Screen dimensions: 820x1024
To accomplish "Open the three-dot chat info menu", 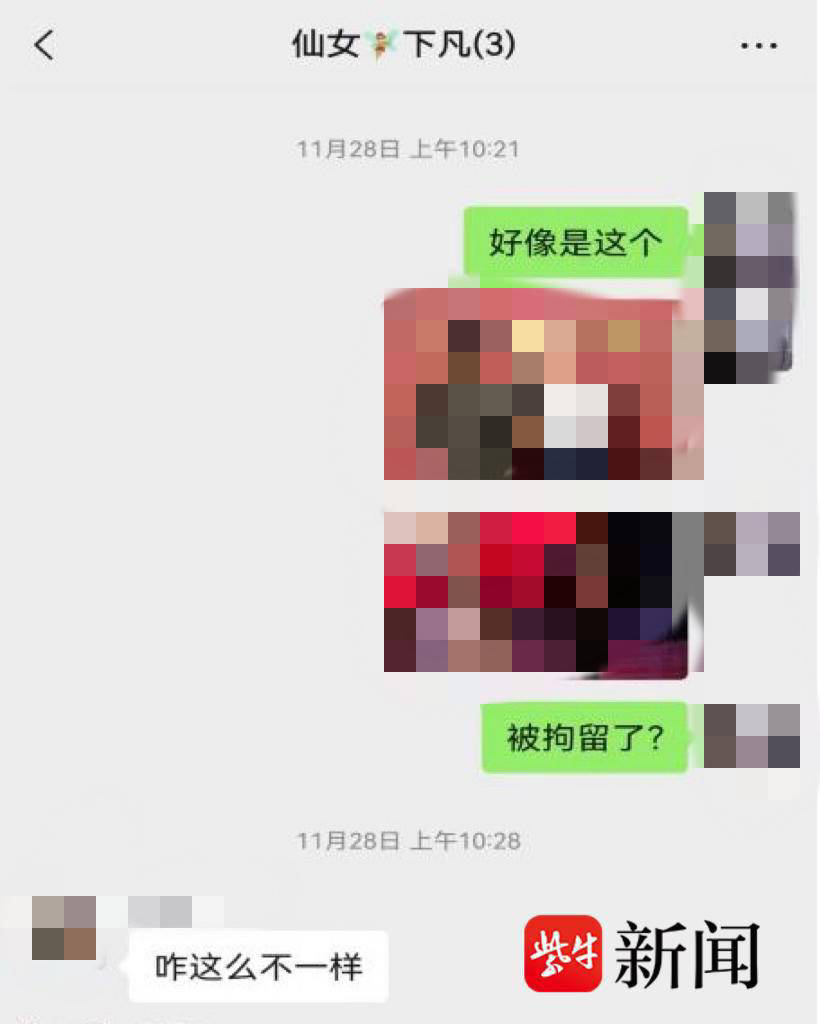I will pos(758,46).
